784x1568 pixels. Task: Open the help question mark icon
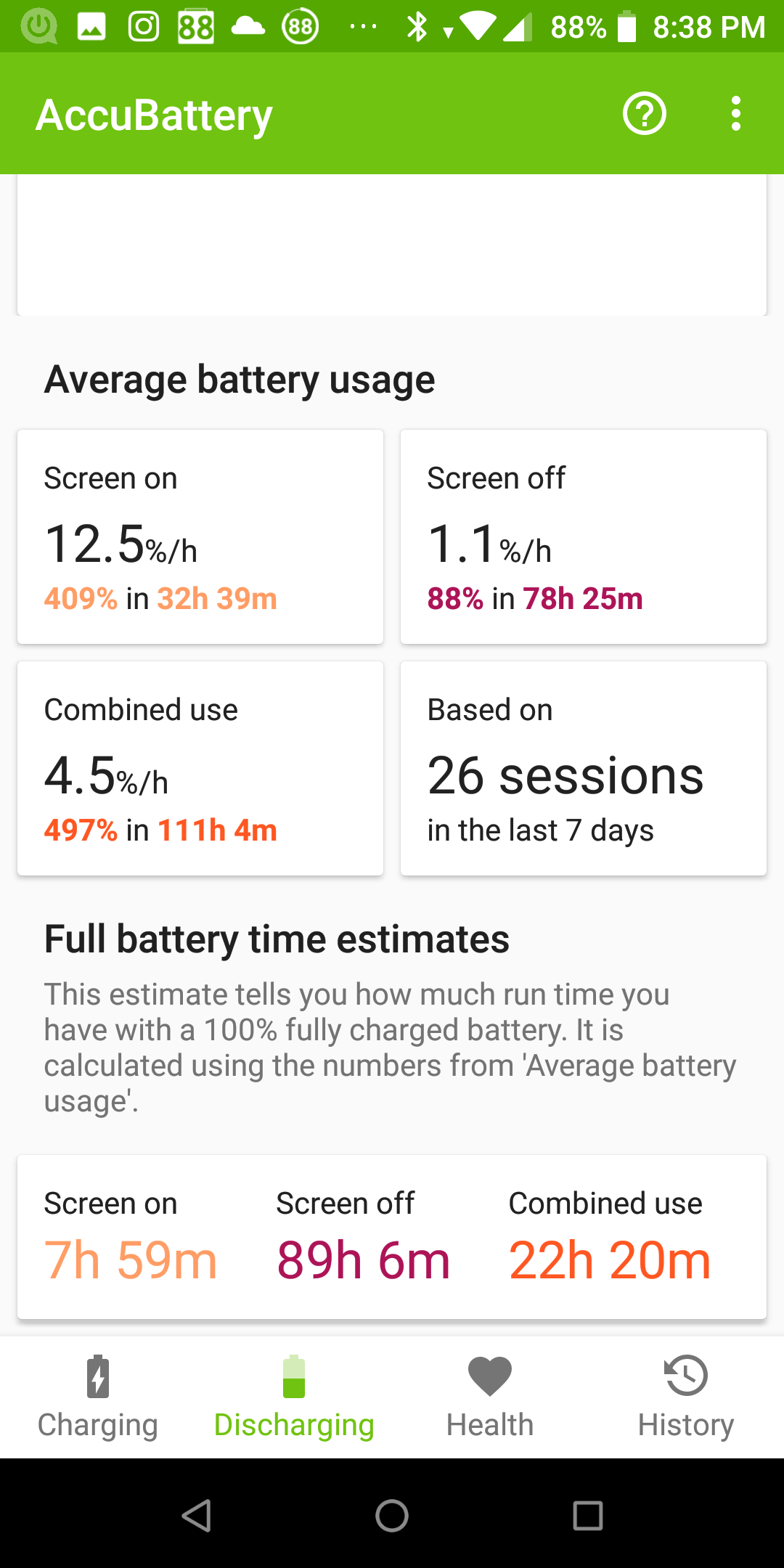coord(644,114)
